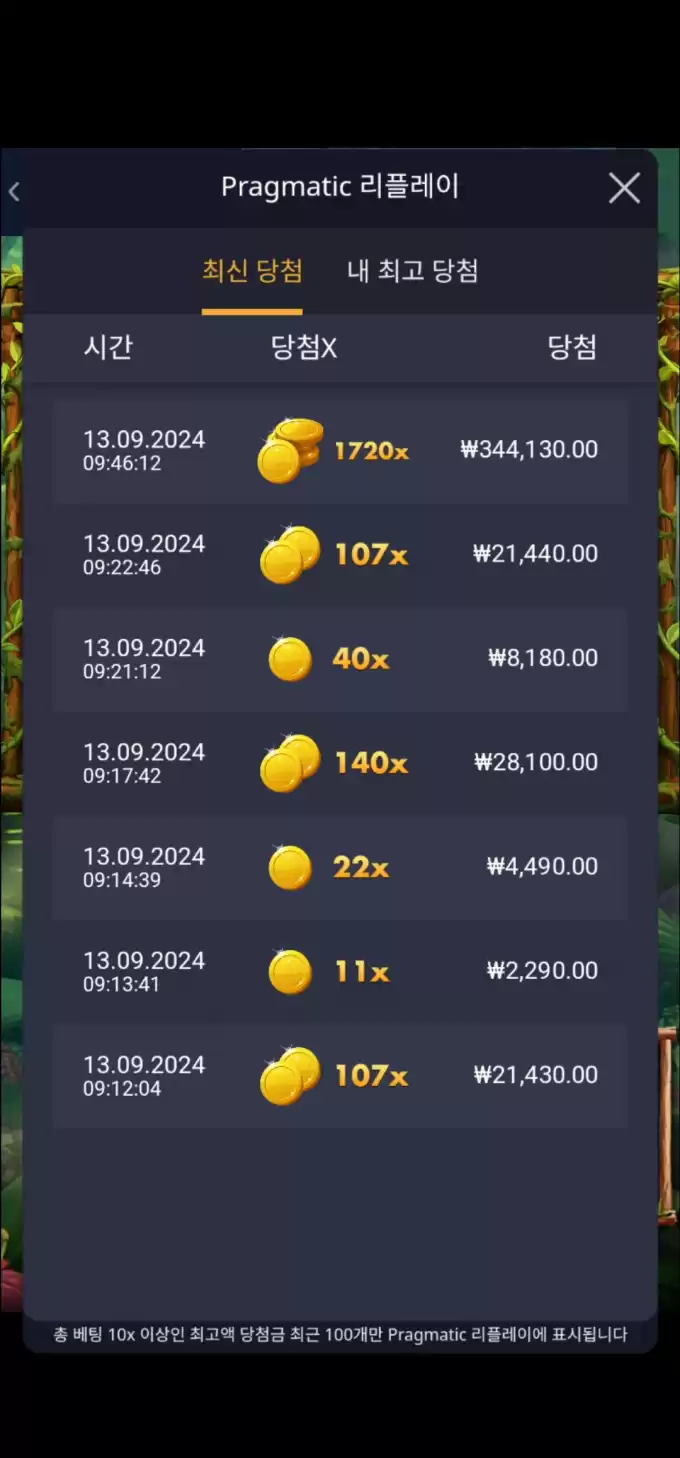Close the Pragmatic 리플레이 dialog
The height and width of the screenshot is (1458, 680).
[624, 188]
